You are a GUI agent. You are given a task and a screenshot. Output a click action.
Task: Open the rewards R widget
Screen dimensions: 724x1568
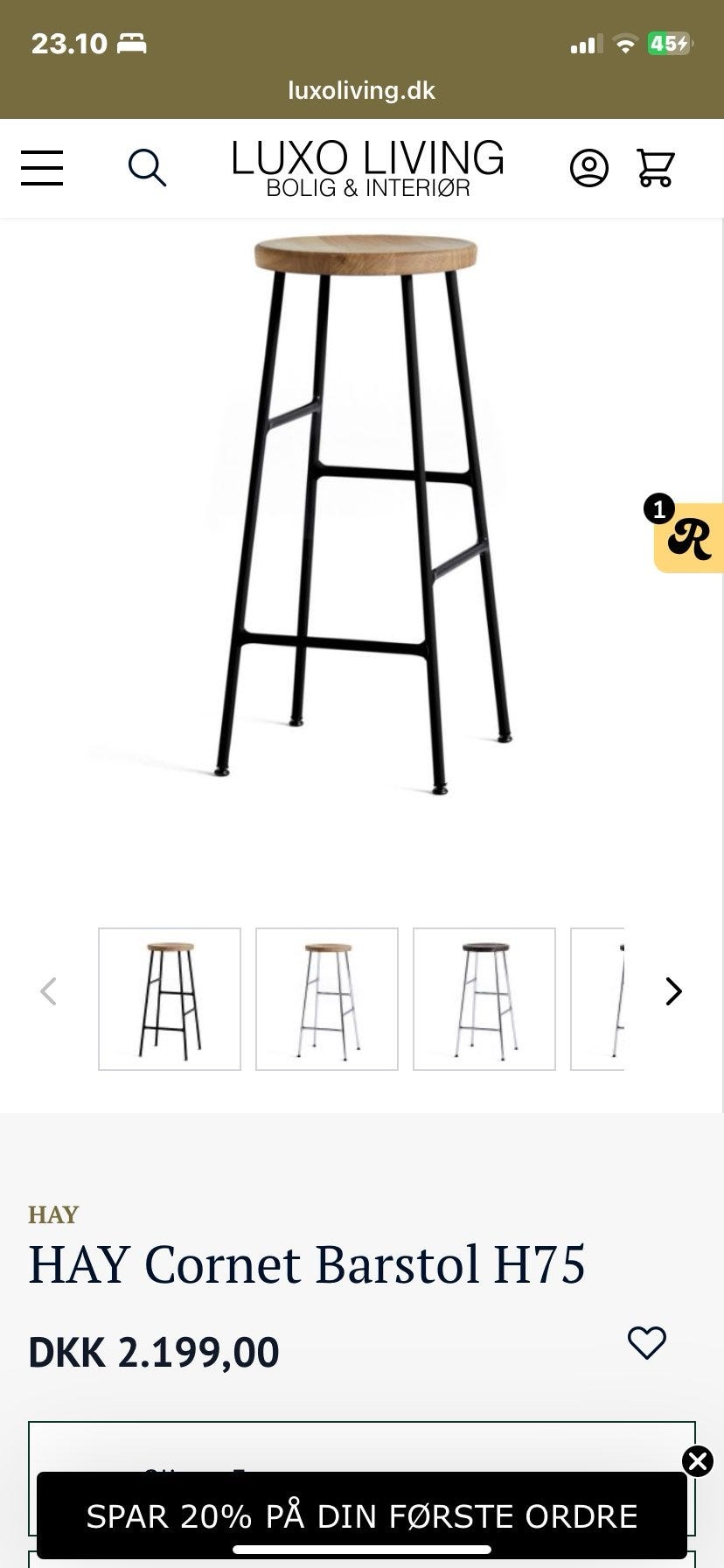point(689,538)
